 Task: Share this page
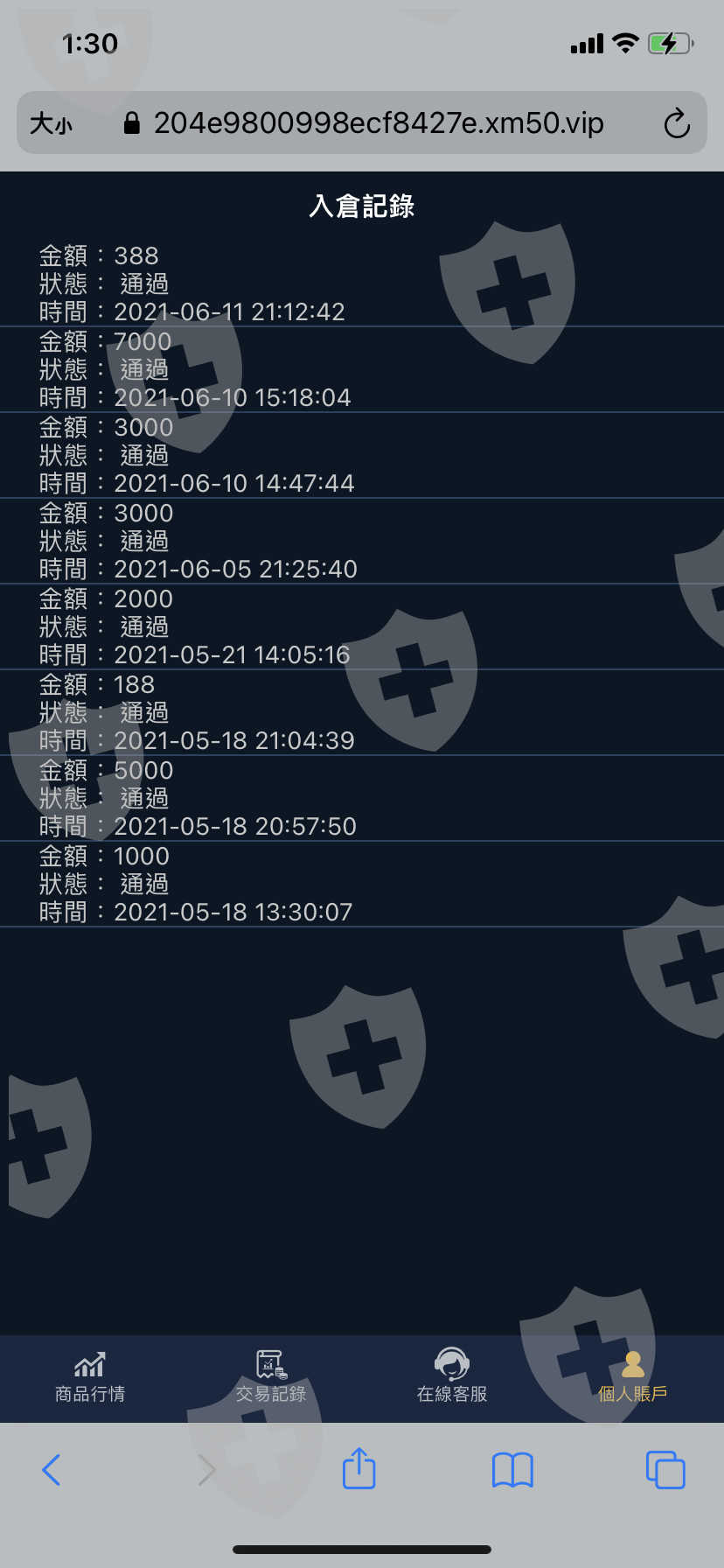click(359, 1468)
